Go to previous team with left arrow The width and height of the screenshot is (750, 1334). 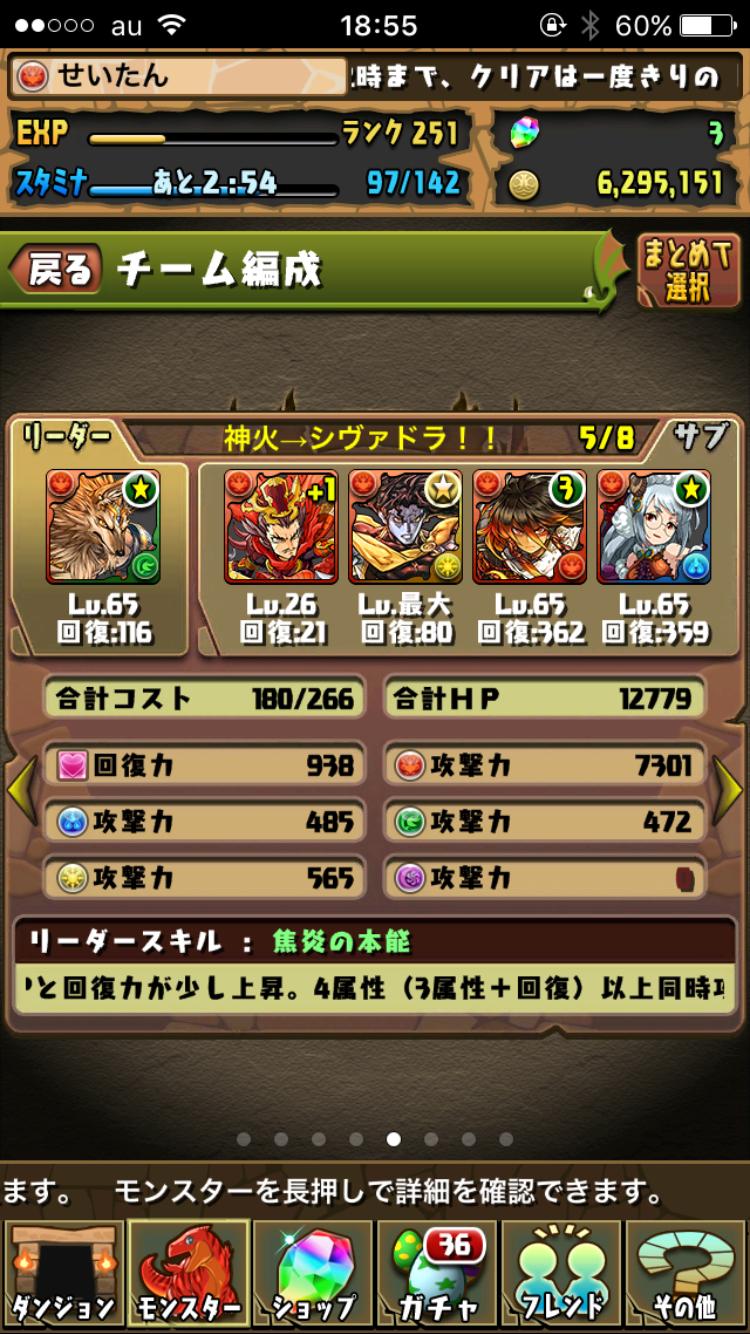click(22, 790)
